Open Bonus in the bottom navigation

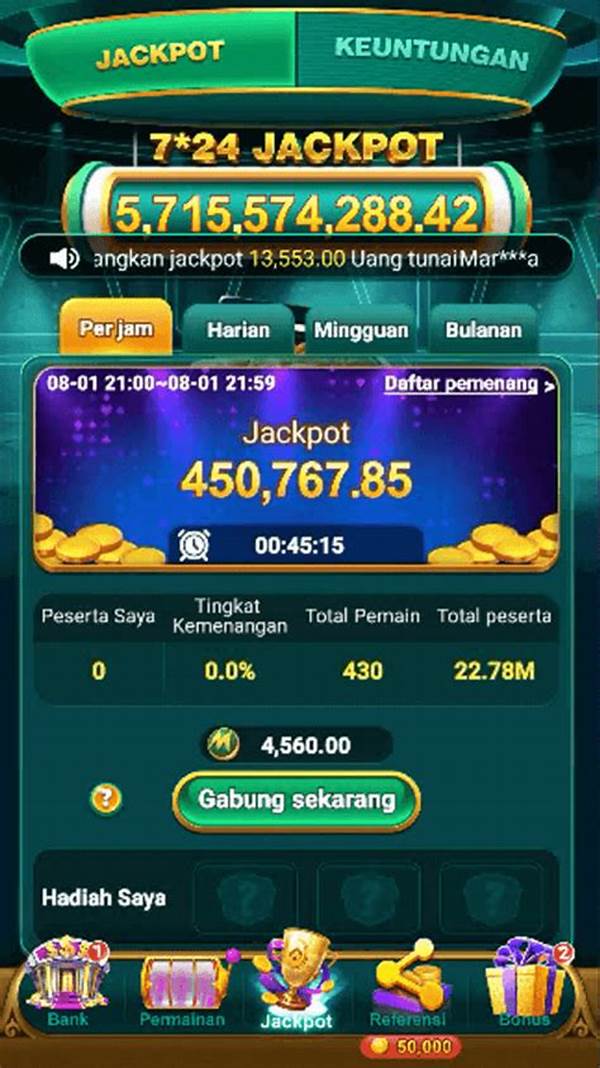tap(524, 985)
